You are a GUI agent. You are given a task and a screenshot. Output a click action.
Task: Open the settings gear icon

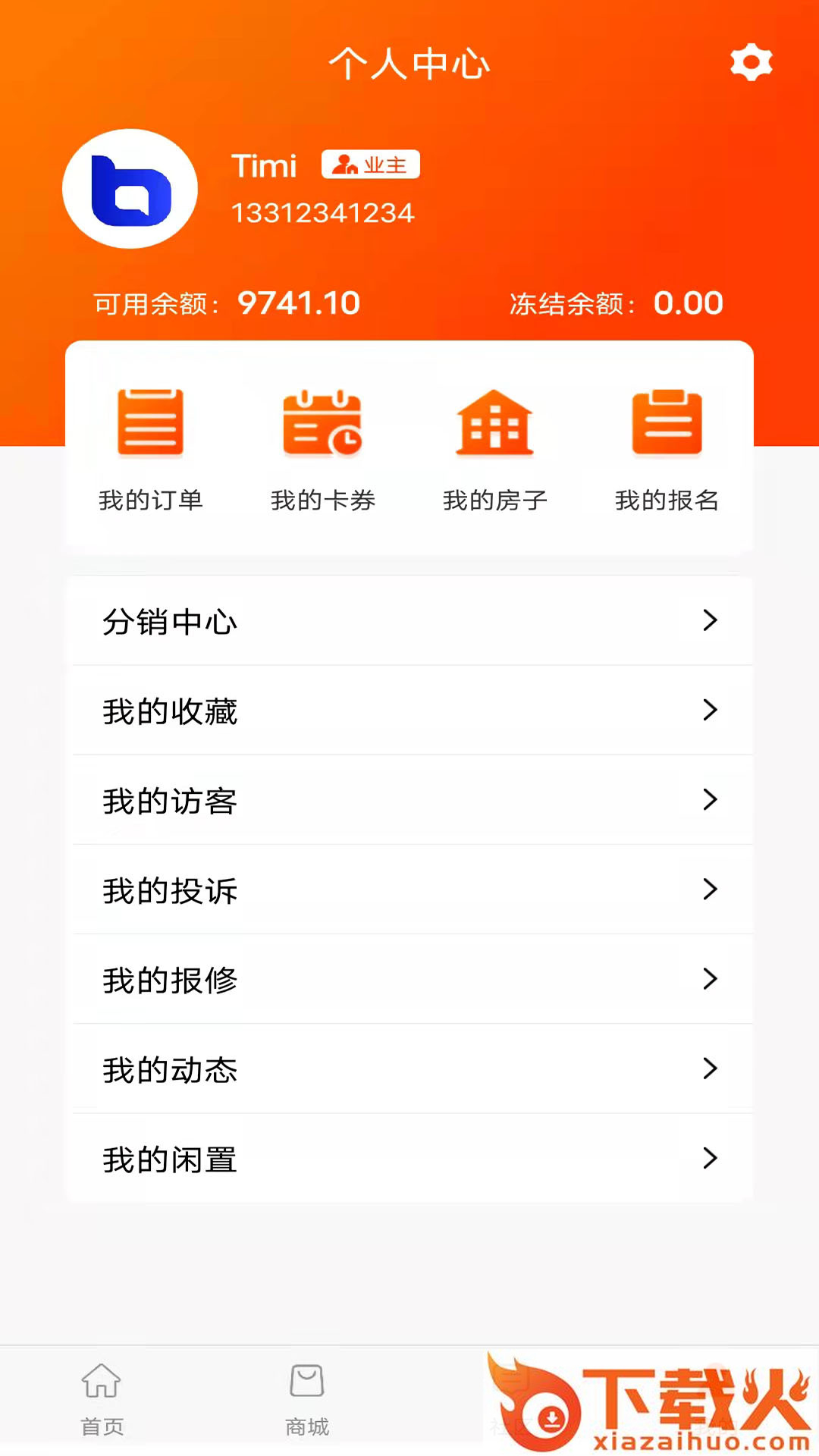click(751, 62)
